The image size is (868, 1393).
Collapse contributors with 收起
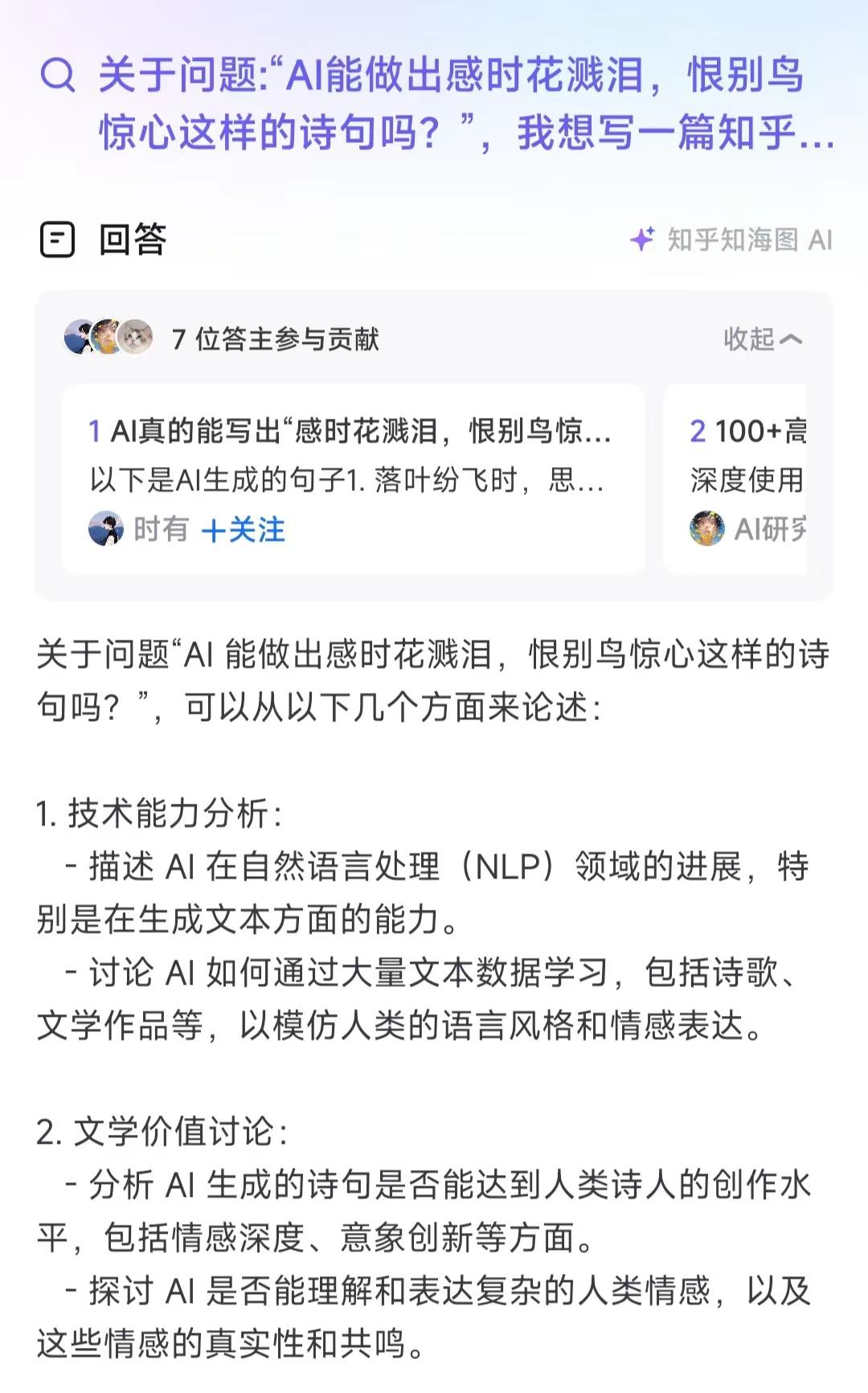tap(762, 339)
